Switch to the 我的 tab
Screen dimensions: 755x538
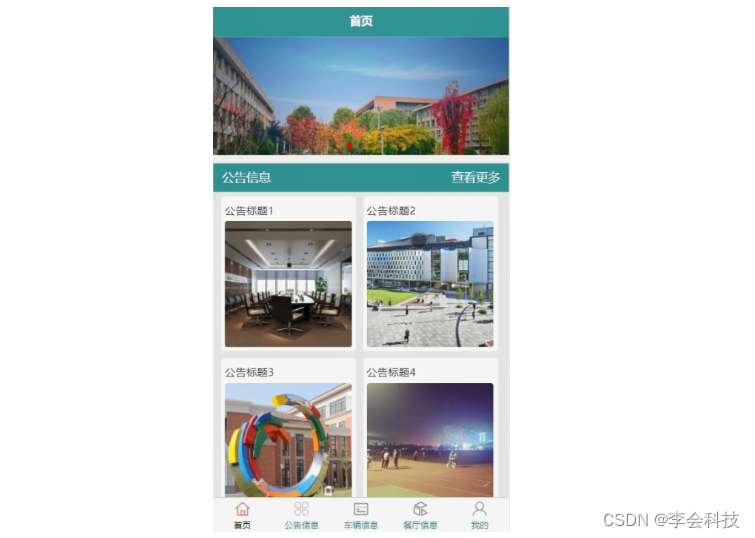(479, 514)
